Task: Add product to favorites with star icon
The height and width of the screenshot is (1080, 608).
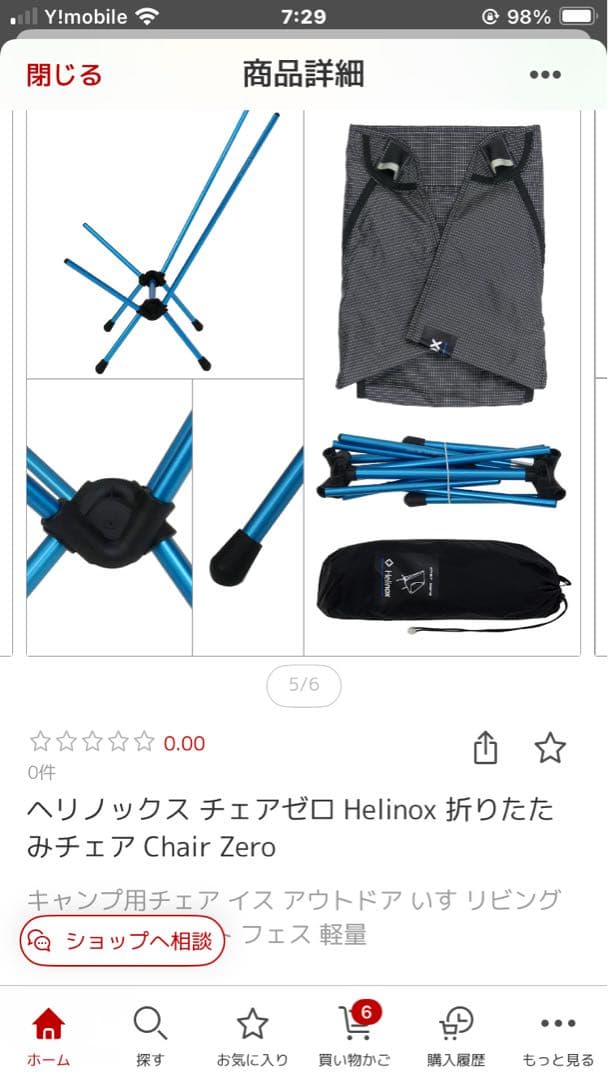Action: 550,747
